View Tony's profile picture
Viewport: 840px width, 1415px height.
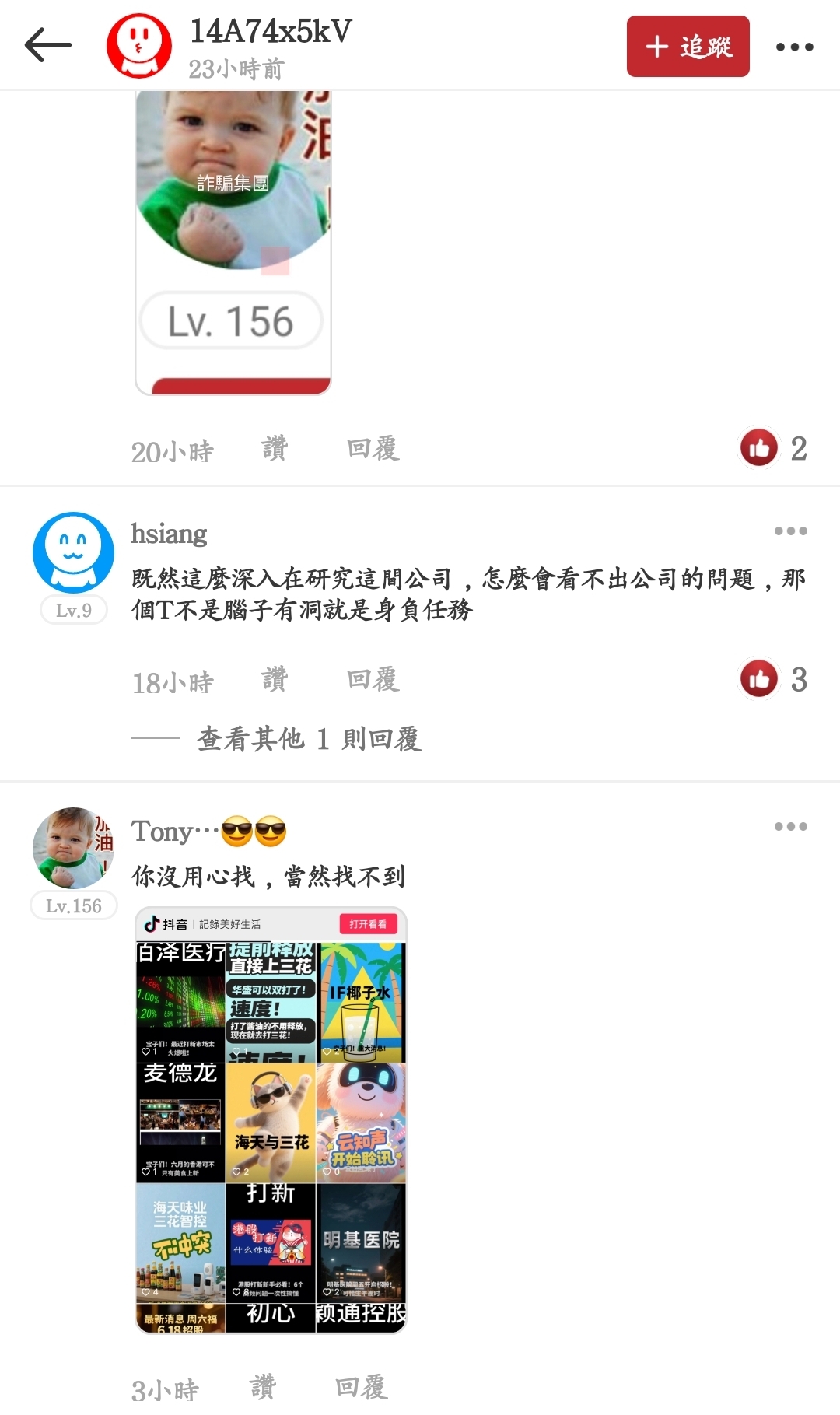[73, 848]
